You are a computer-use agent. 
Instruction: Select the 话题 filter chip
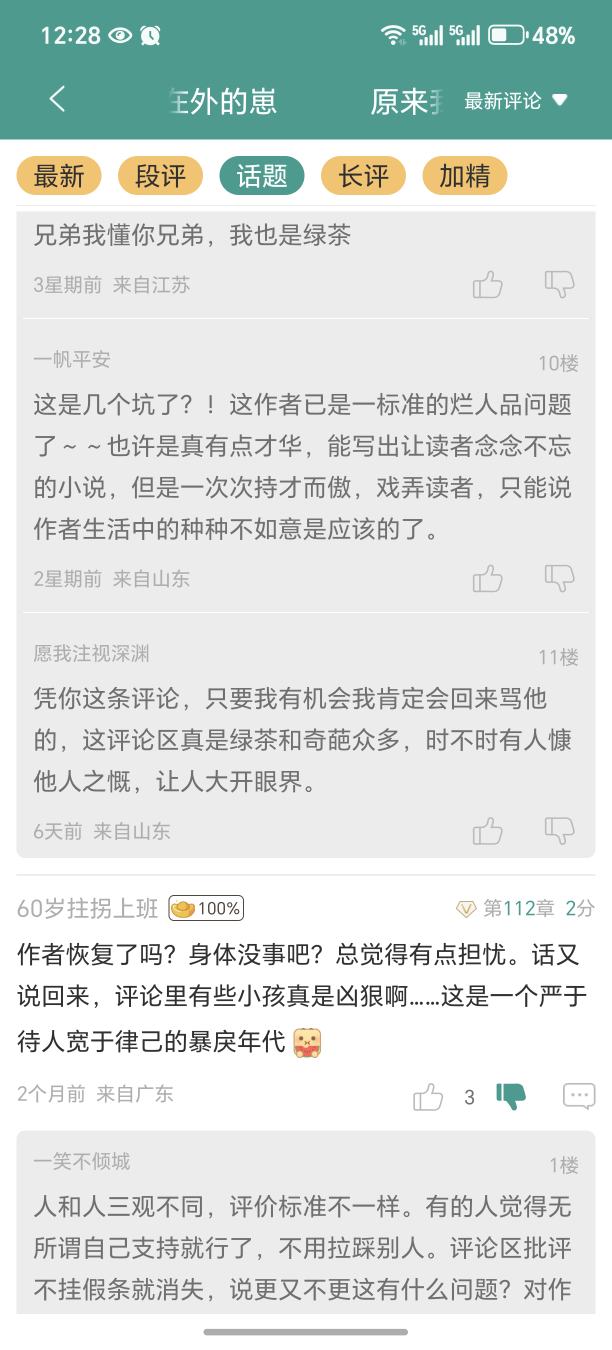coord(261,176)
